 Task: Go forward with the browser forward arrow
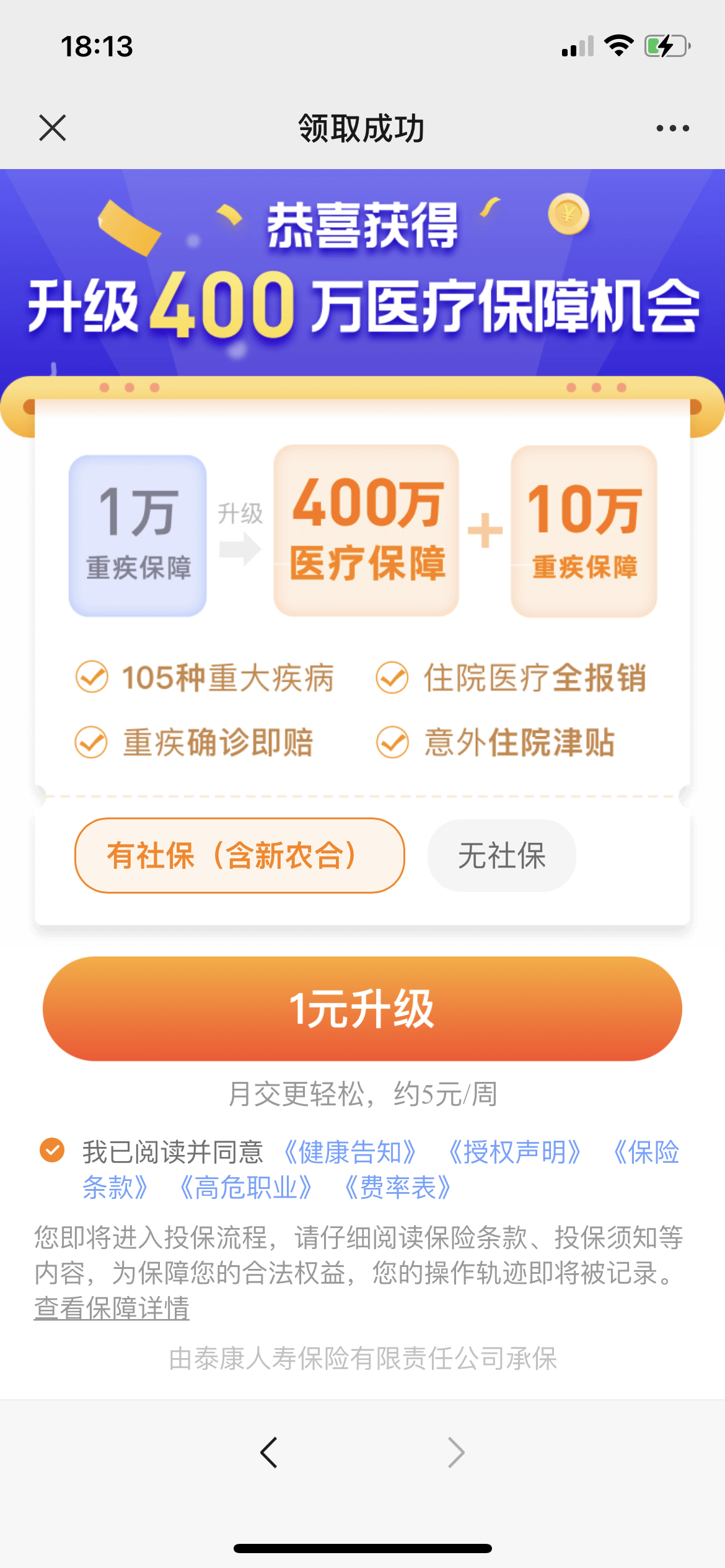pos(456,1452)
